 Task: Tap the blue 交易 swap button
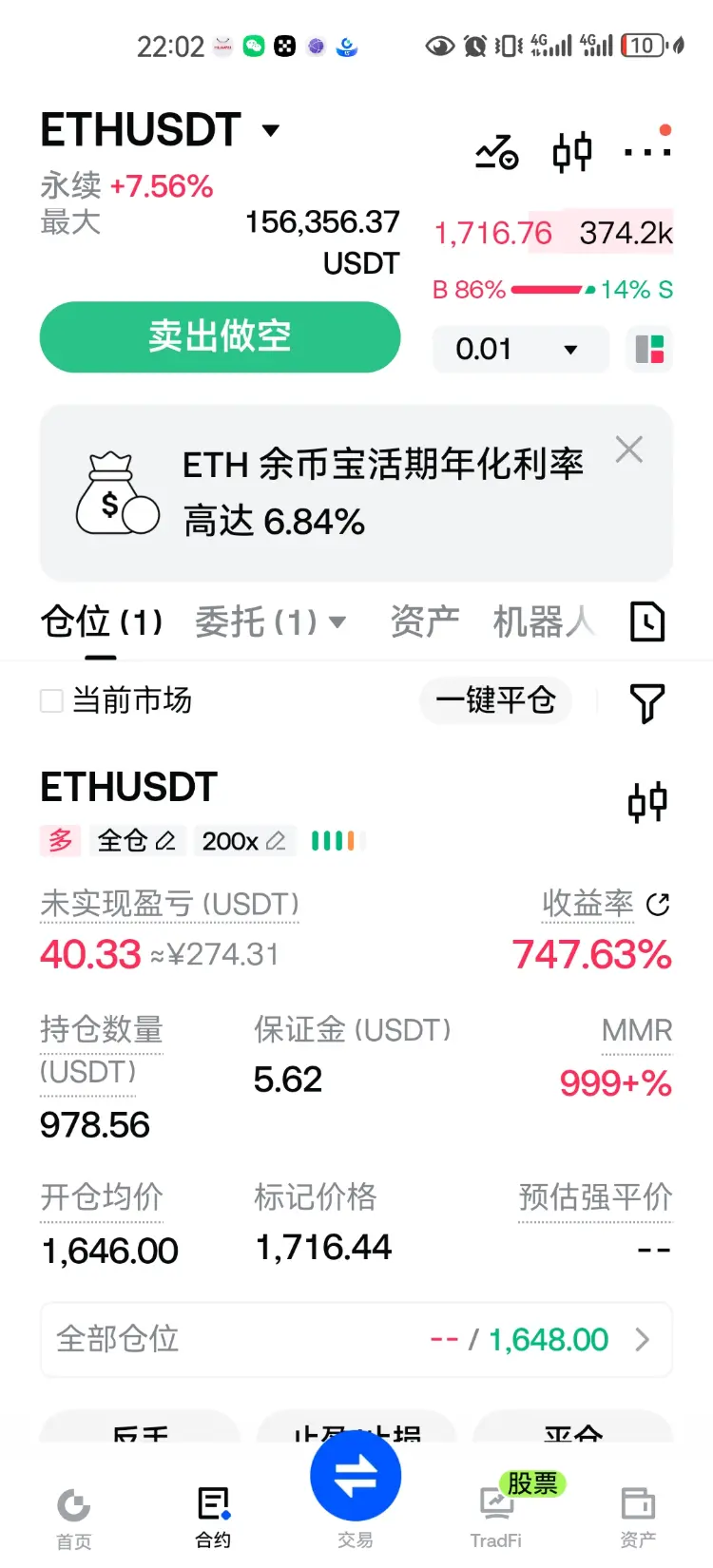[x=356, y=1477]
